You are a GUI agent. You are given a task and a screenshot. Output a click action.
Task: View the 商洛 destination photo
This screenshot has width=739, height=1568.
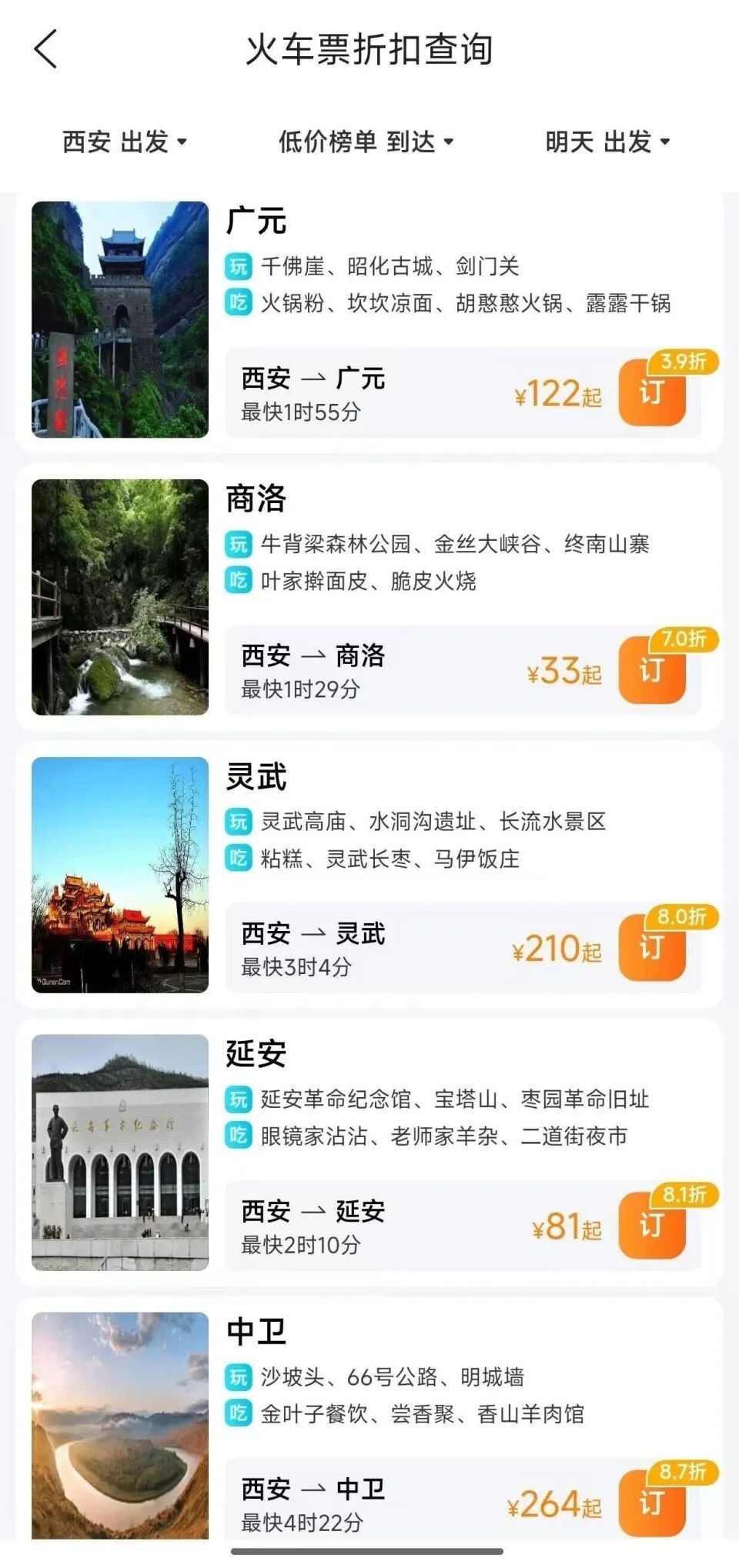pos(120,598)
